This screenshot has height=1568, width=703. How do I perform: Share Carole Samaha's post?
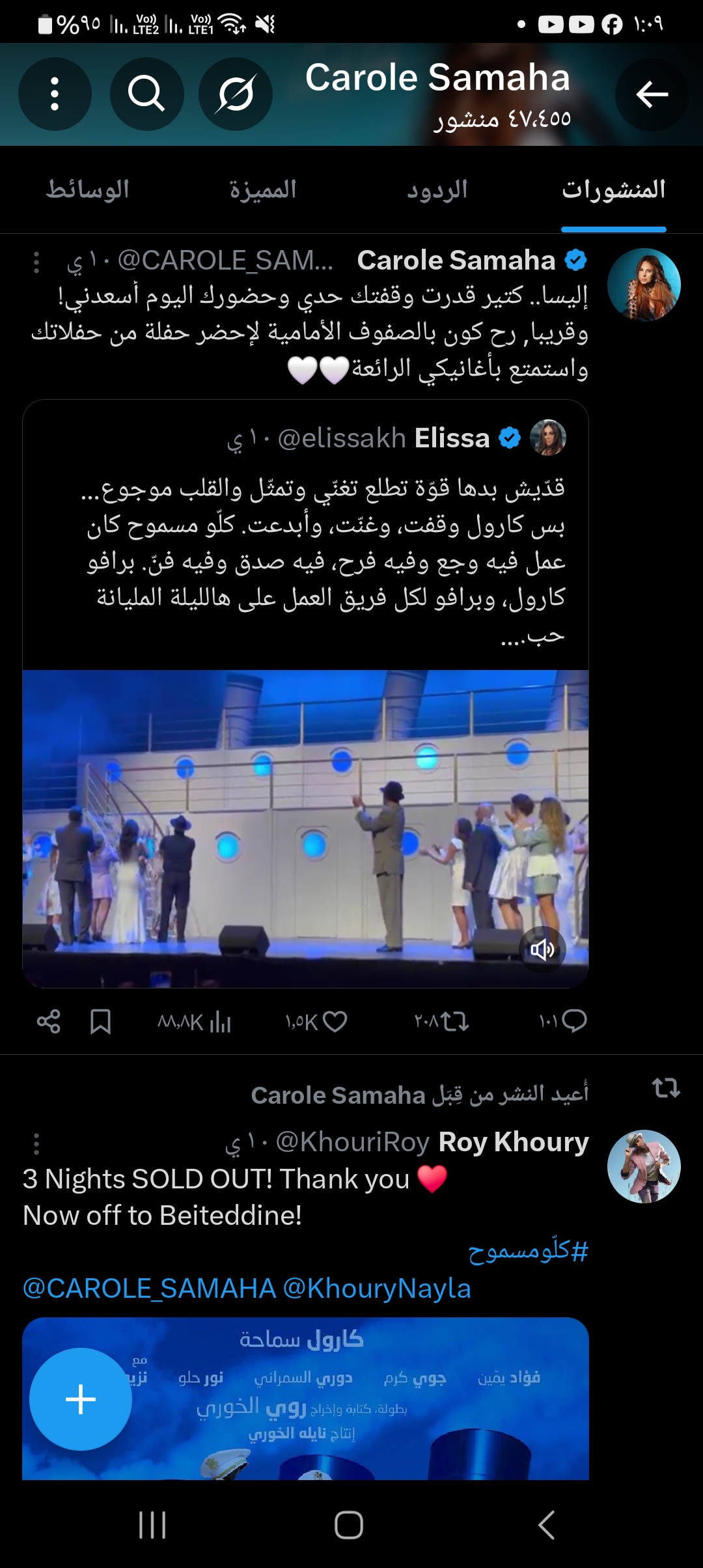point(49,1021)
